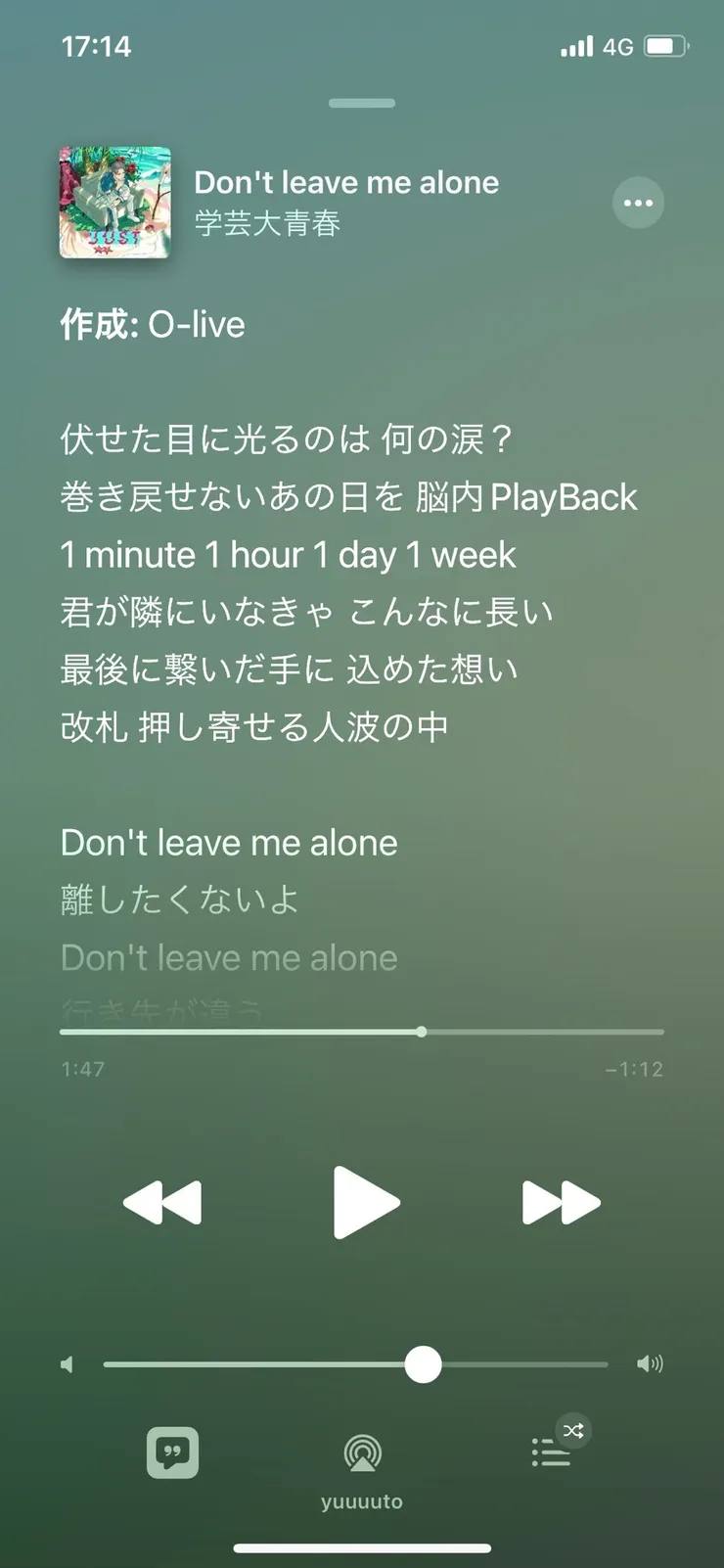This screenshot has width=724, height=1568.
Task: Tap the song title Don't leave me alone
Action: coord(346,182)
